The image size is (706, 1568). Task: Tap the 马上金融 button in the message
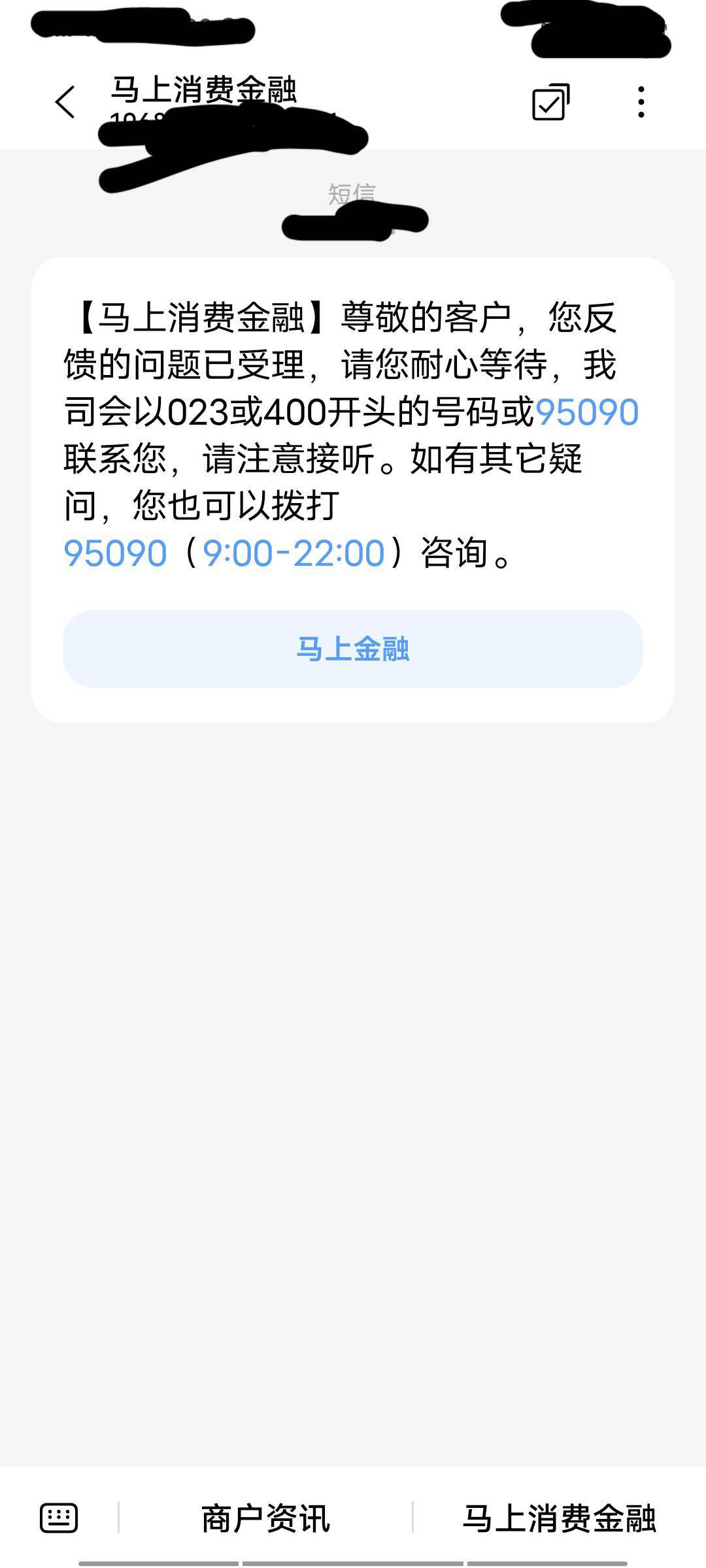pyautogui.click(x=353, y=649)
